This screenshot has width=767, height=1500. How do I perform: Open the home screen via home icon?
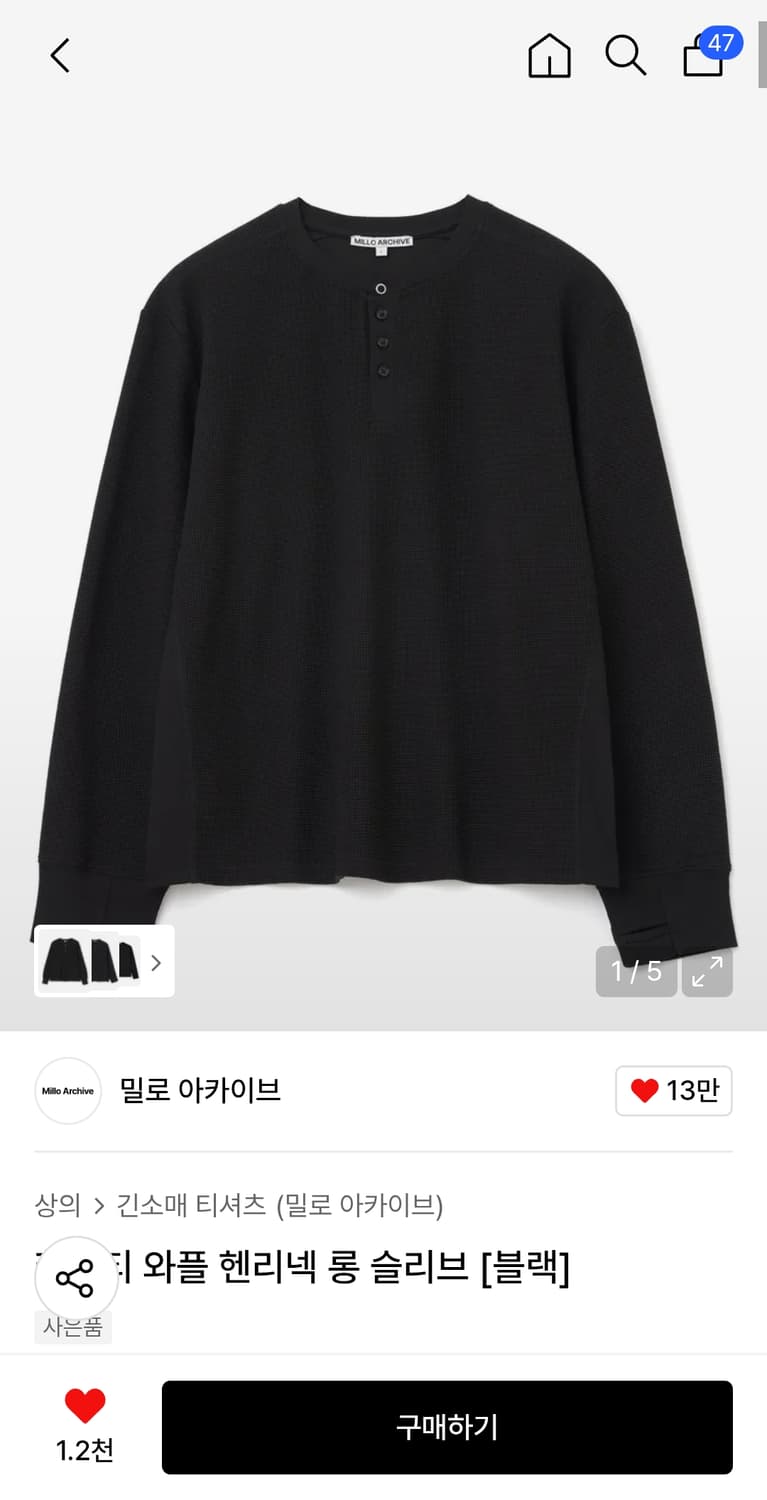(550, 56)
